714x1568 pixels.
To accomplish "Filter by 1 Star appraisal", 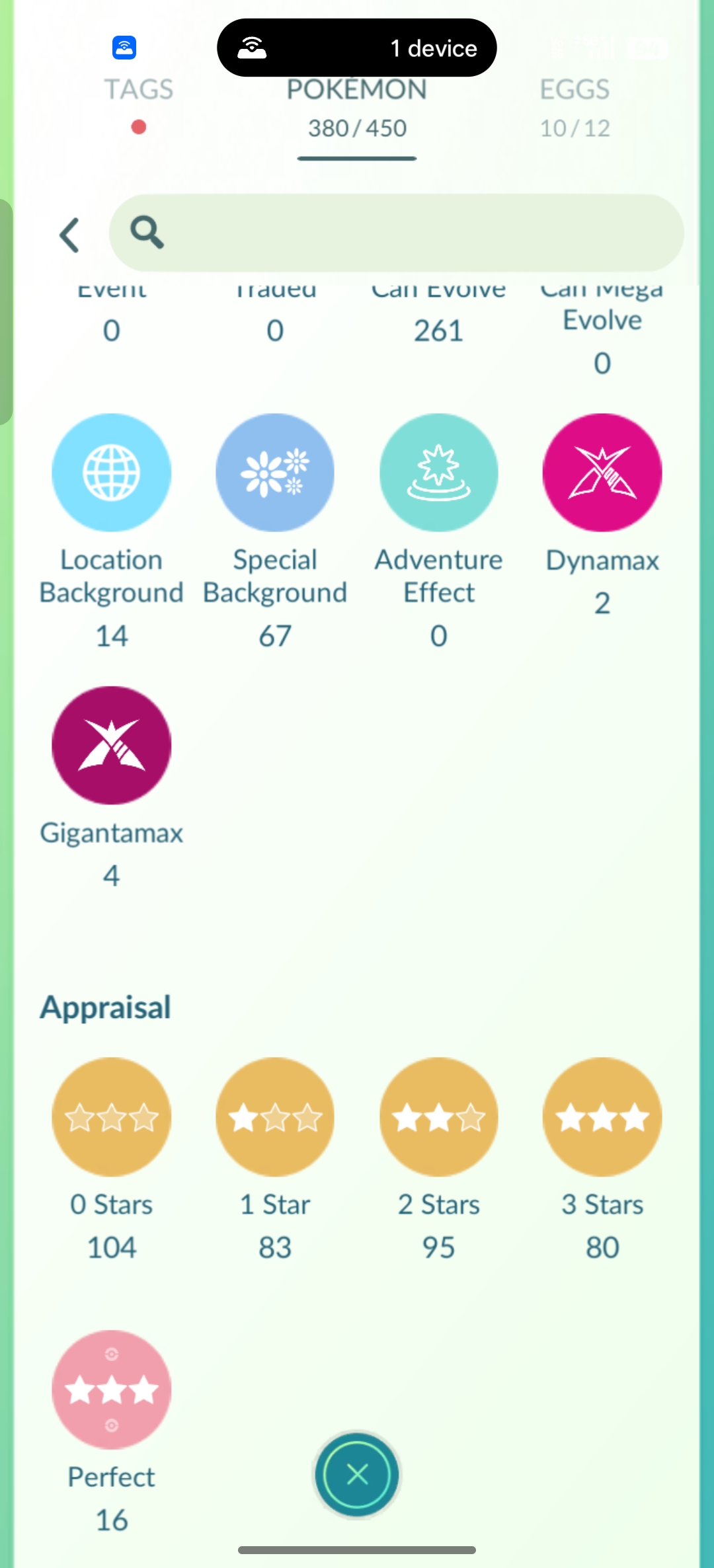I will tap(275, 1117).
